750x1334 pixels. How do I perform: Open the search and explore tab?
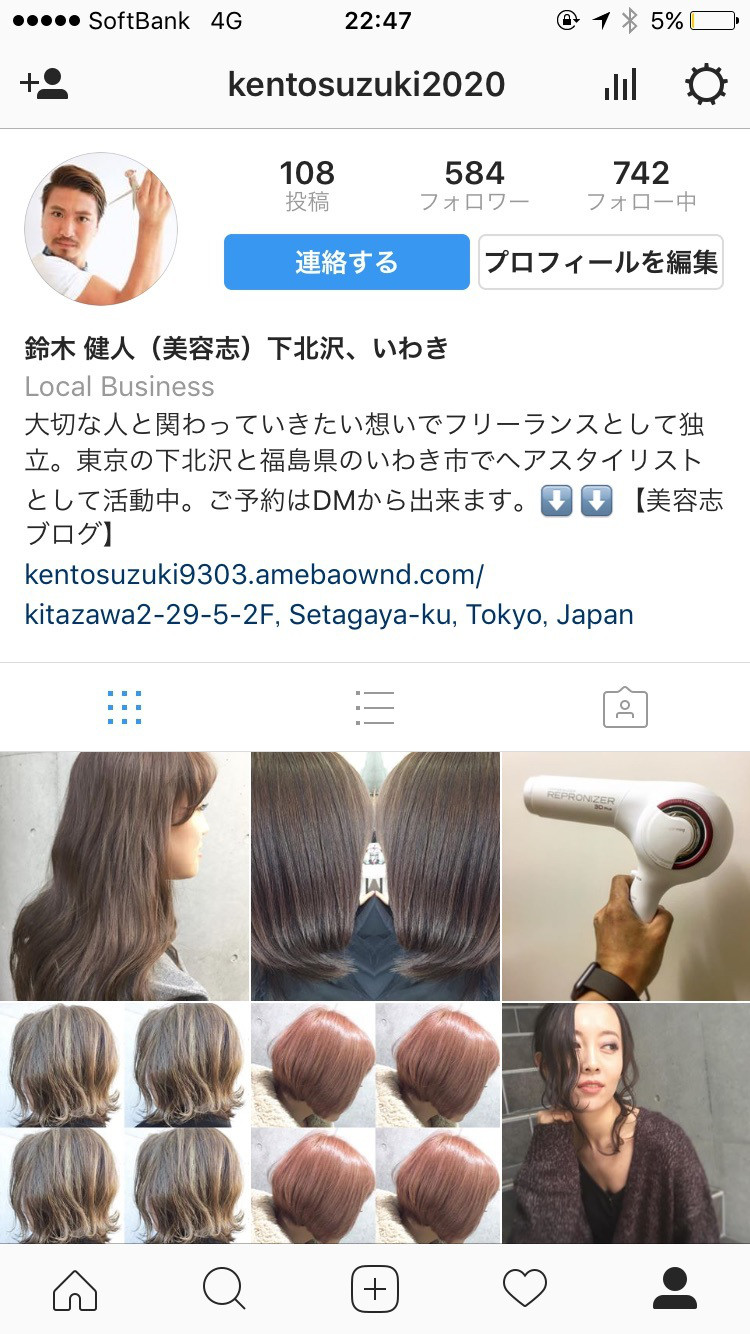click(x=224, y=1289)
